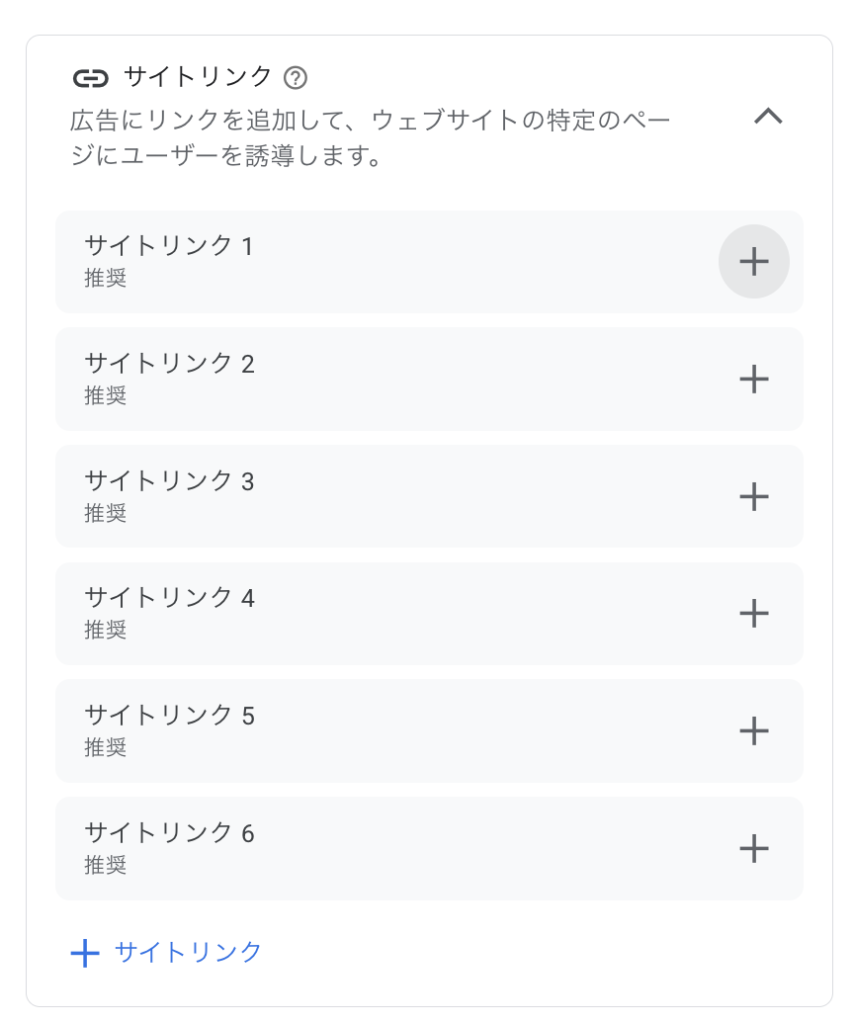
Task: Collapse the サイトリンク section with the chevron
Action: pos(769,116)
